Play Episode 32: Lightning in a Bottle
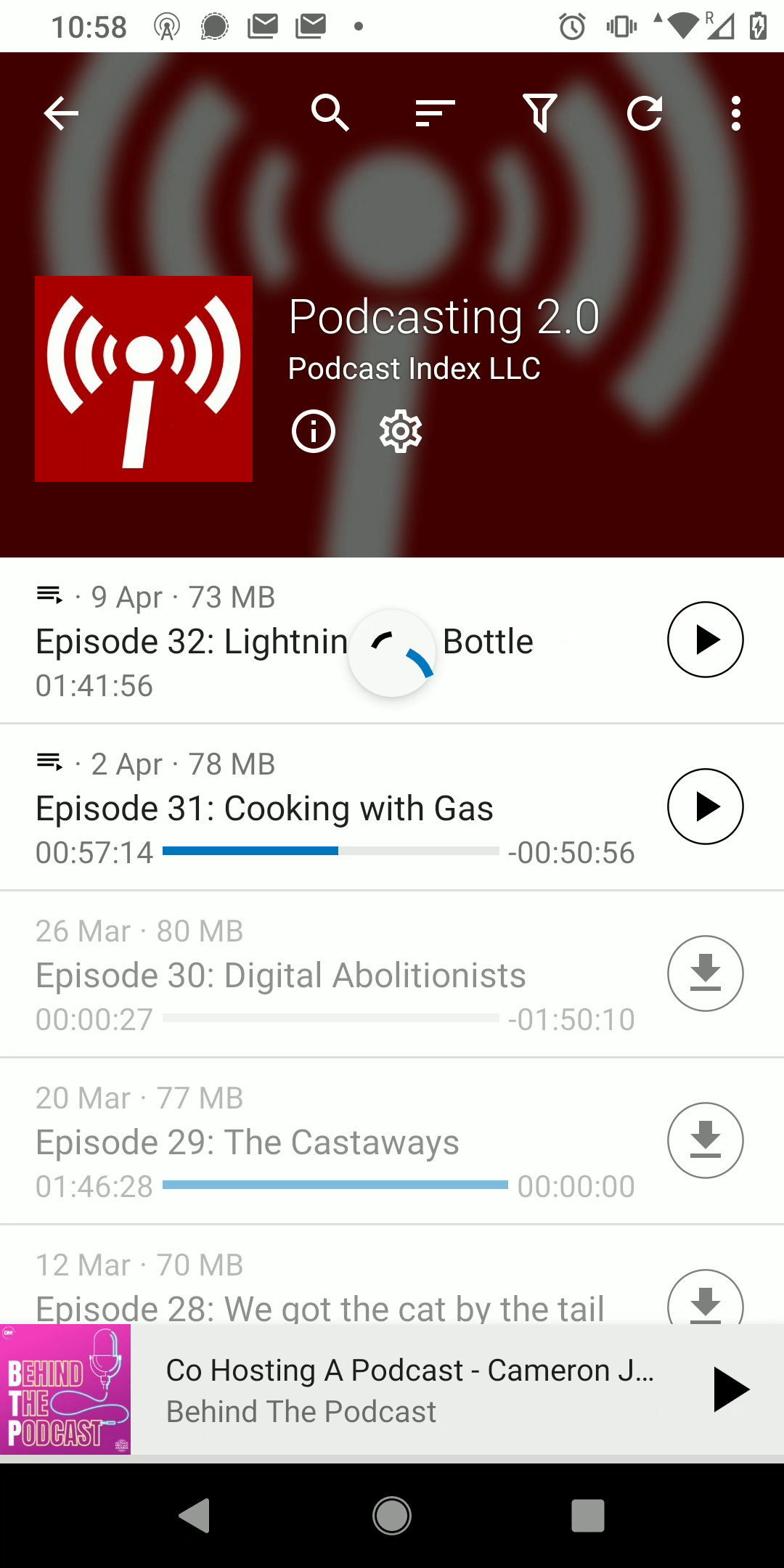This screenshot has height=1568, width=784. coord(705,639)
